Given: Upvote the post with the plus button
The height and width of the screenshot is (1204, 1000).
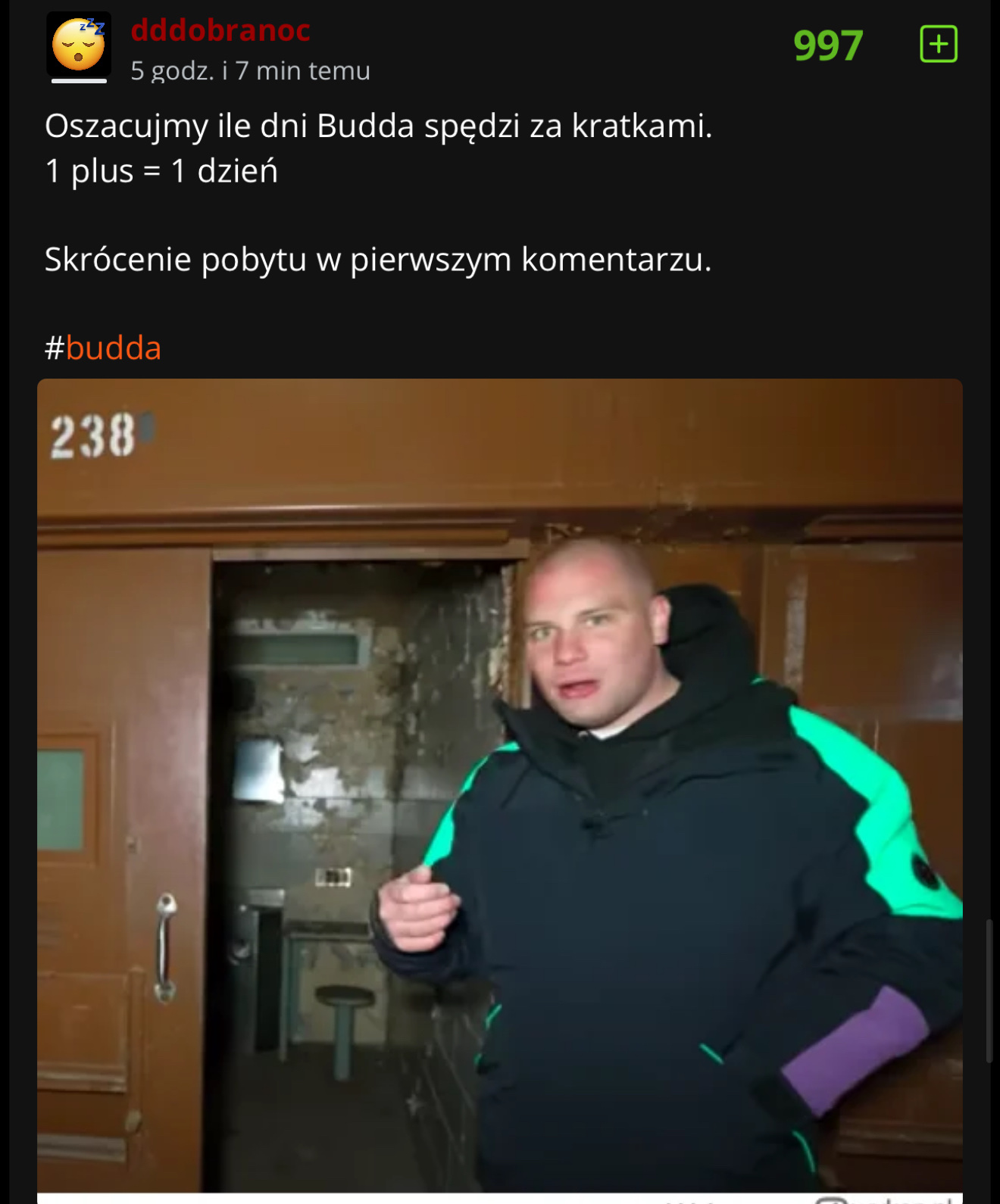Looking at the screenshot, I should 938,44.
